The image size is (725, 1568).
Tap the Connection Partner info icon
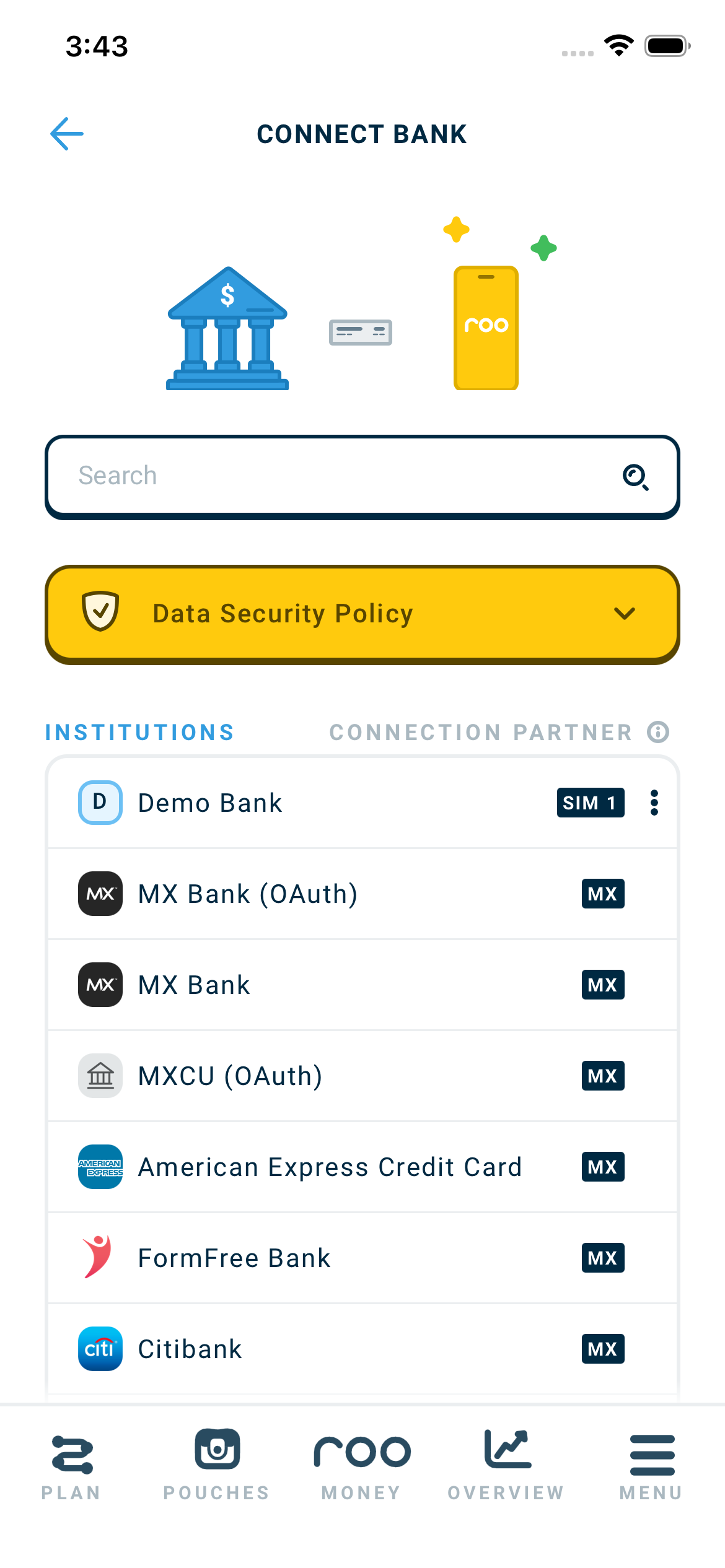658,733
